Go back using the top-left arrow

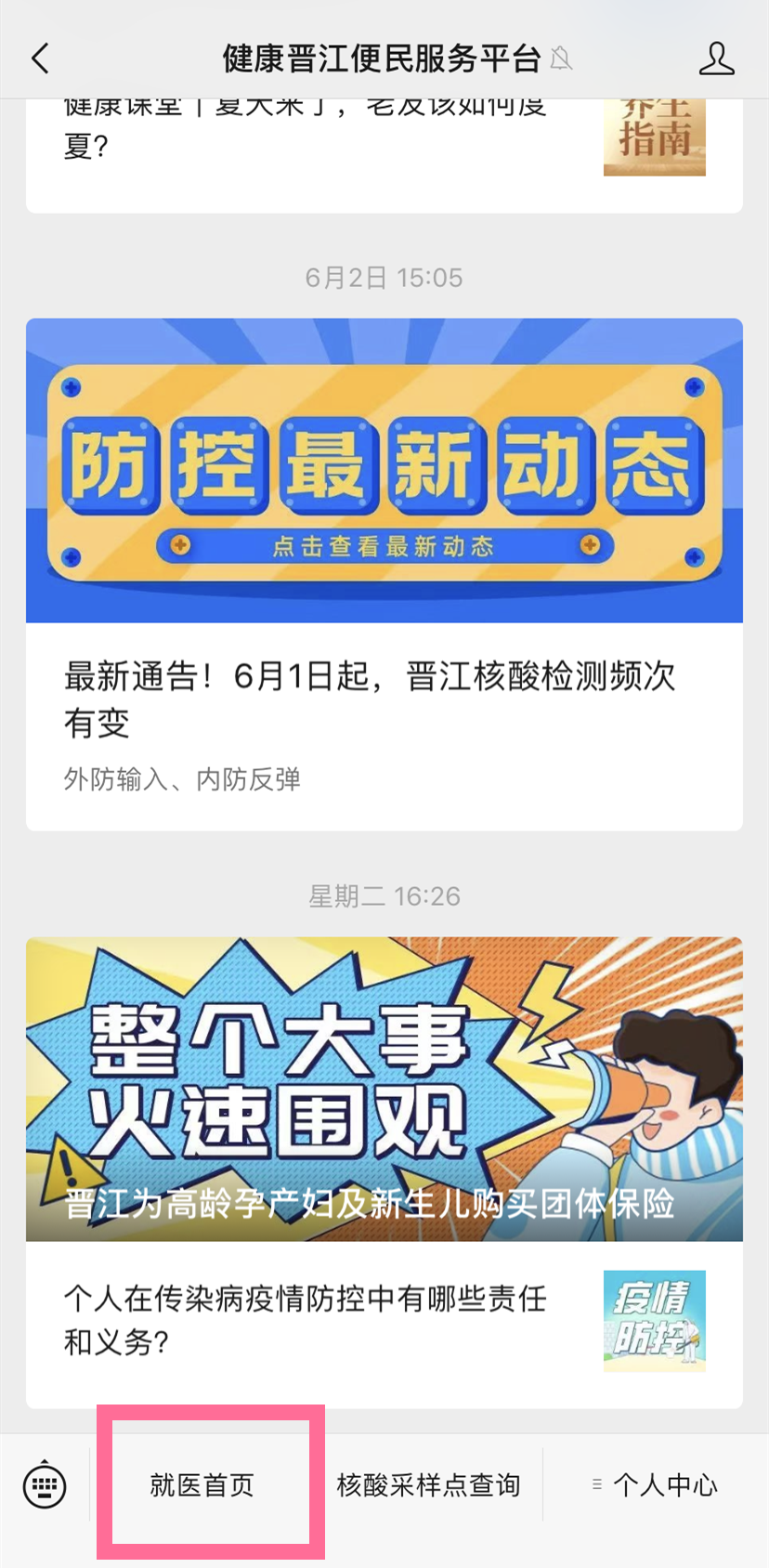(x=41, y=59)
